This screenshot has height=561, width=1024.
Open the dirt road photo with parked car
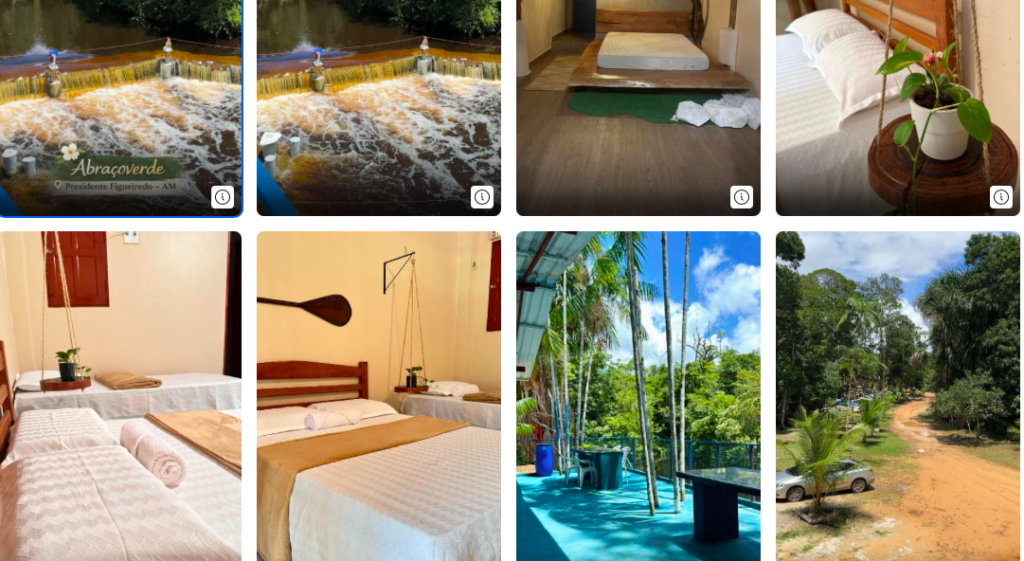tap(897, 396)
